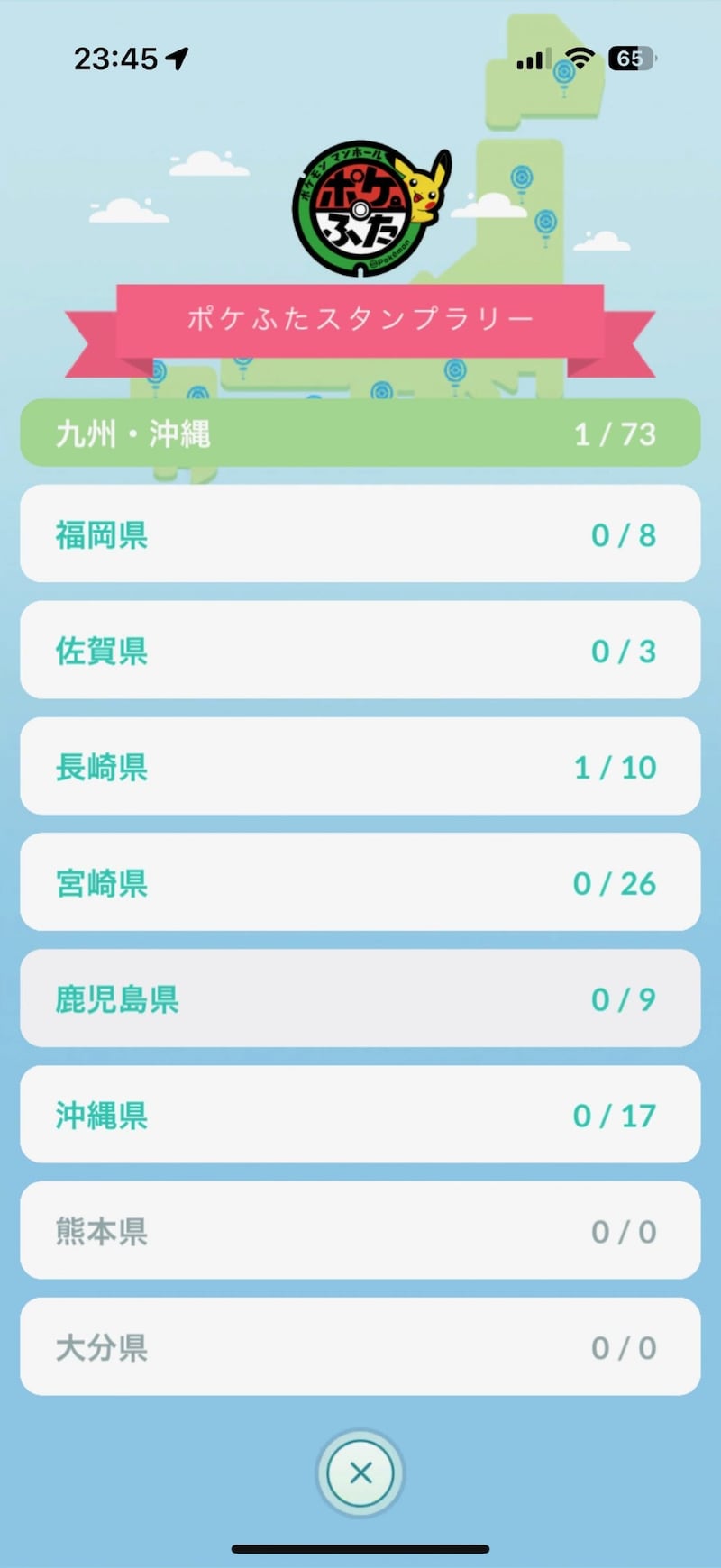Close the stamp rally screen
Viewport: 721px width, 1568px height.
(x=360, y=1473)
